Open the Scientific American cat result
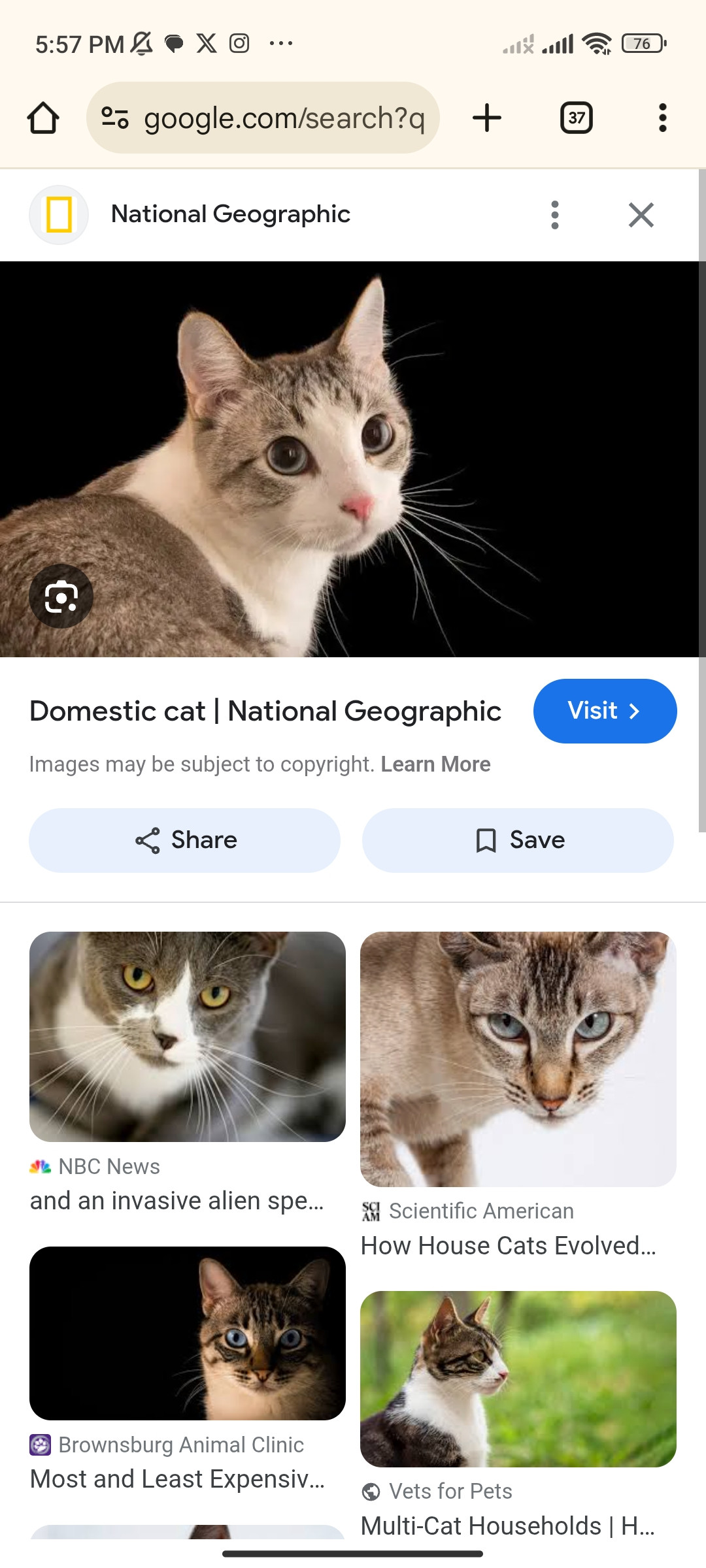Image resolution: width=706 pixels, height=1568 pixels. pos(518,1059)
